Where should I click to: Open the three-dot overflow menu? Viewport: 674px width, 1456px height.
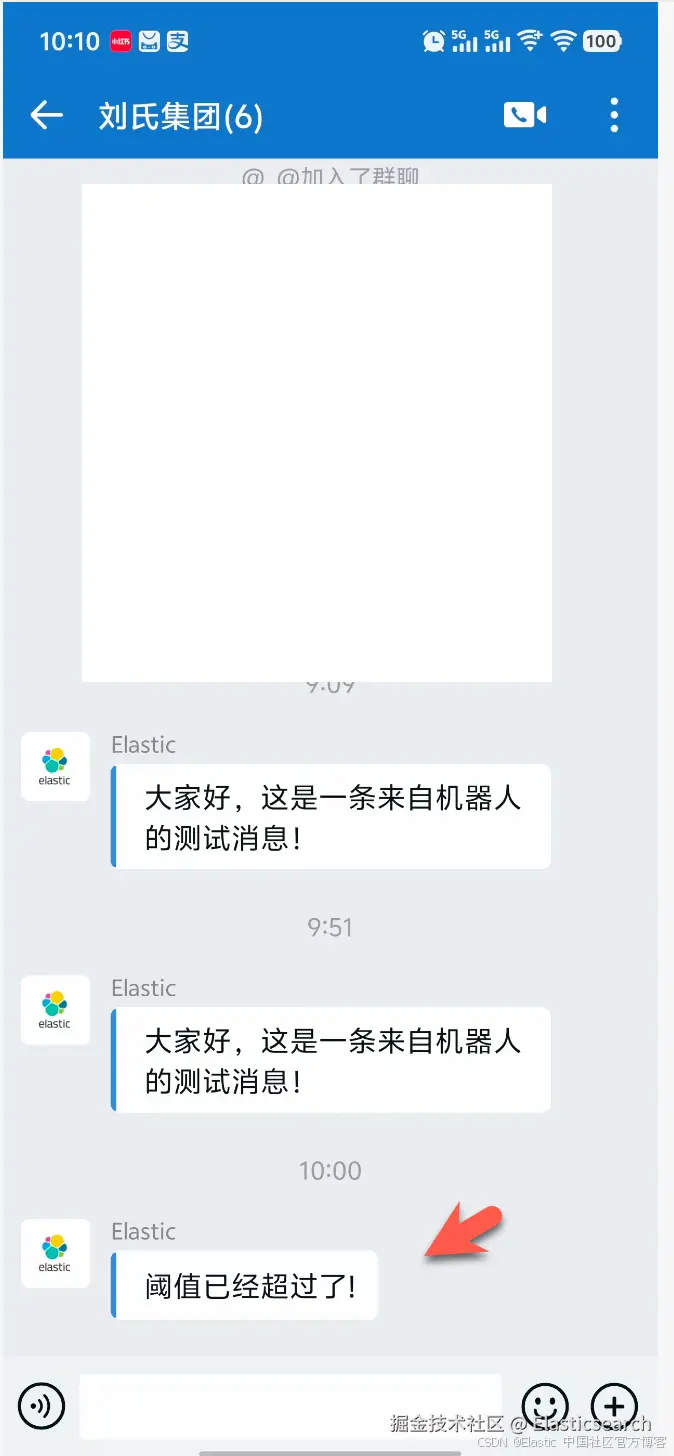(x=614, y=116)
